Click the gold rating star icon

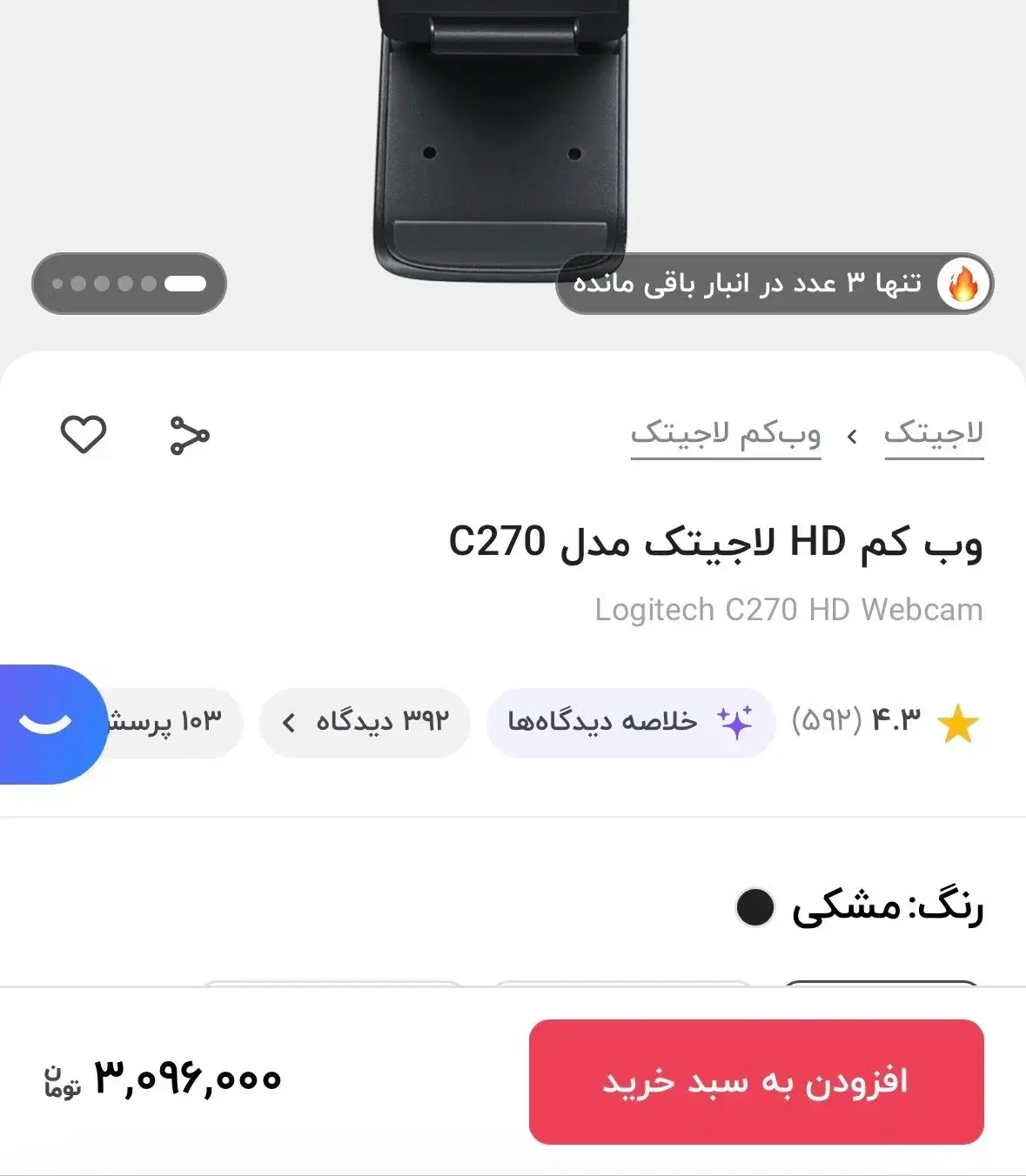pyautogui.click(x=960, y=723)
